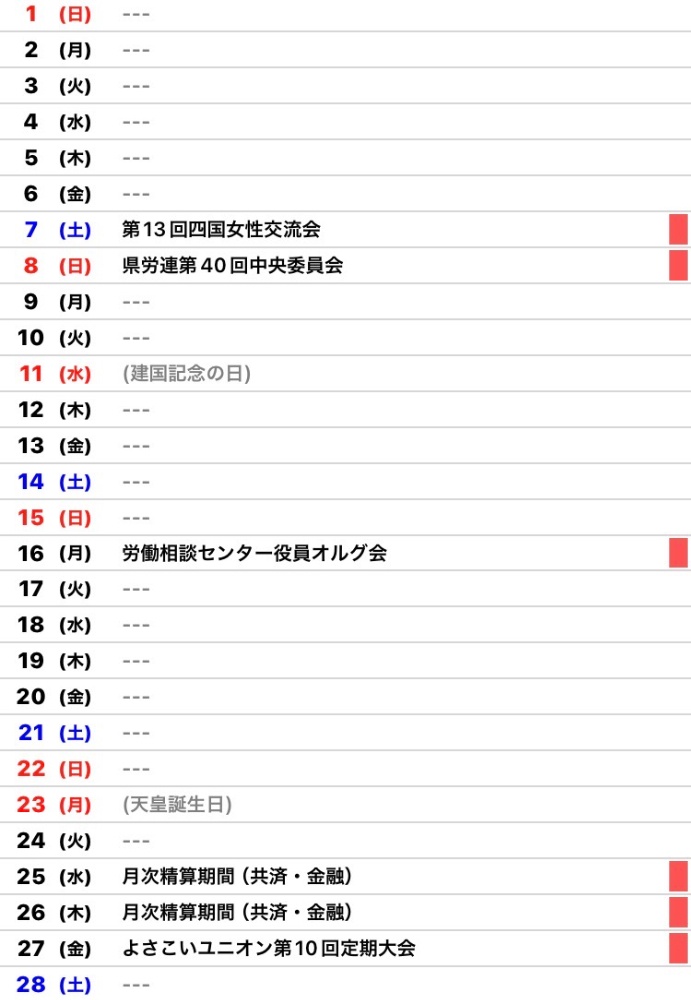
Task: Open 月次精算期間 entry on the 26th
Action: (x=237, y=913)
